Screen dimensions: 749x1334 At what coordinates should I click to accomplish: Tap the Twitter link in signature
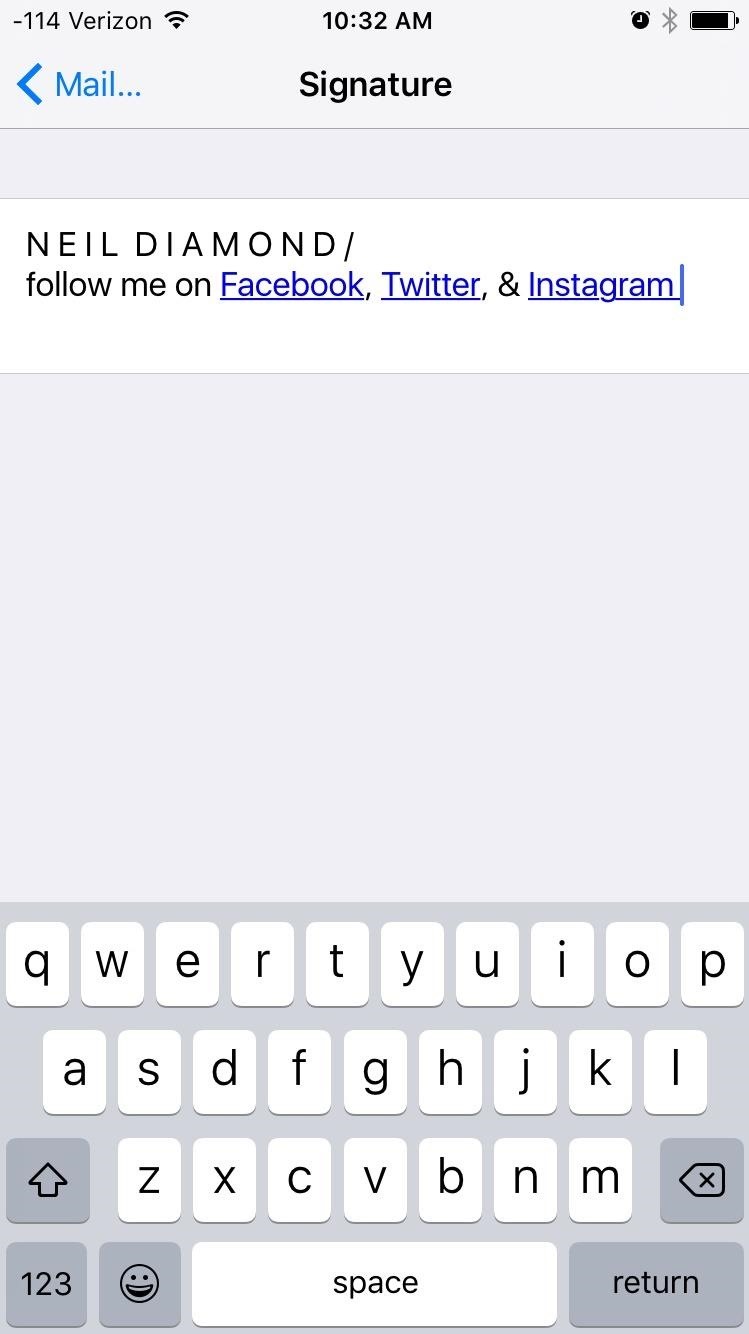pos(430,285)
